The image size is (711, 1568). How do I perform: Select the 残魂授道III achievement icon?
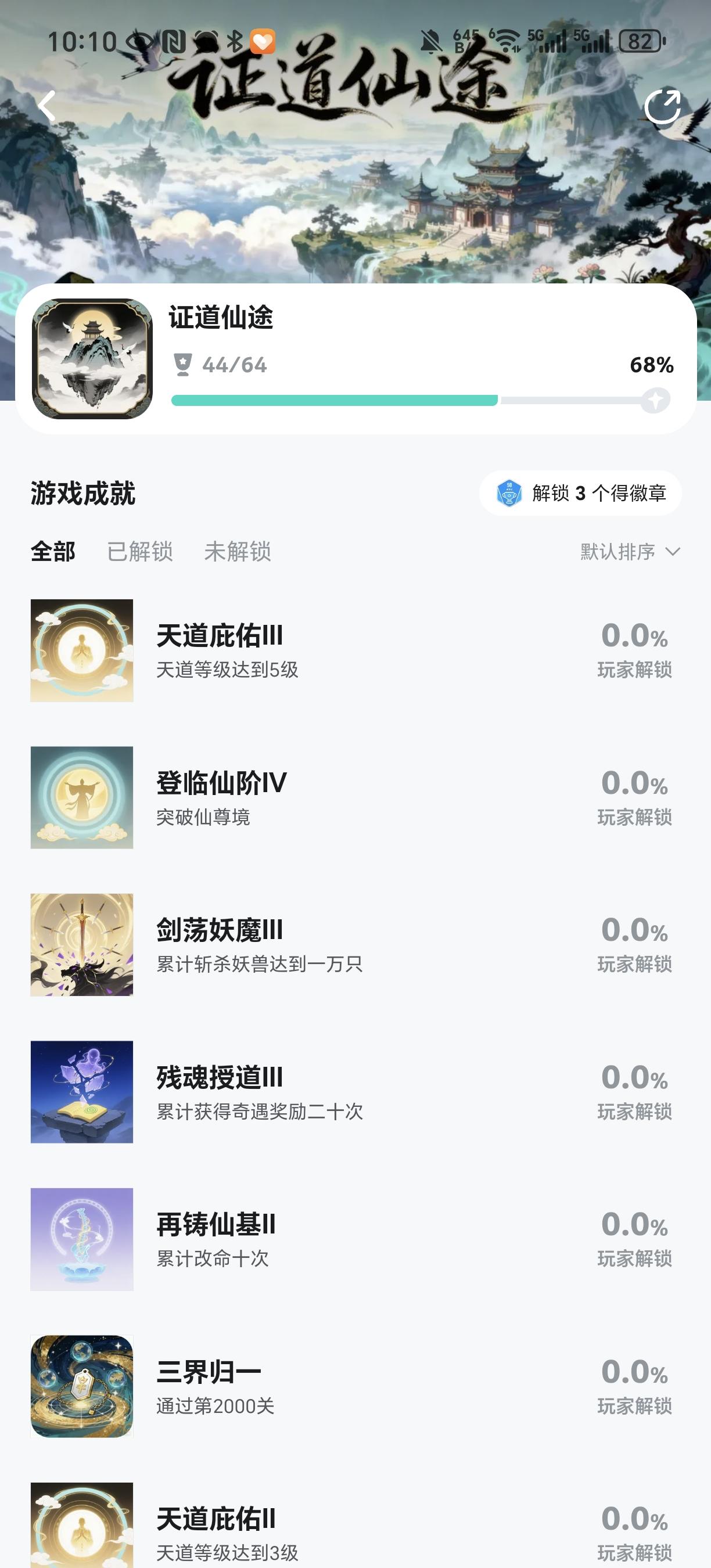82,1092
